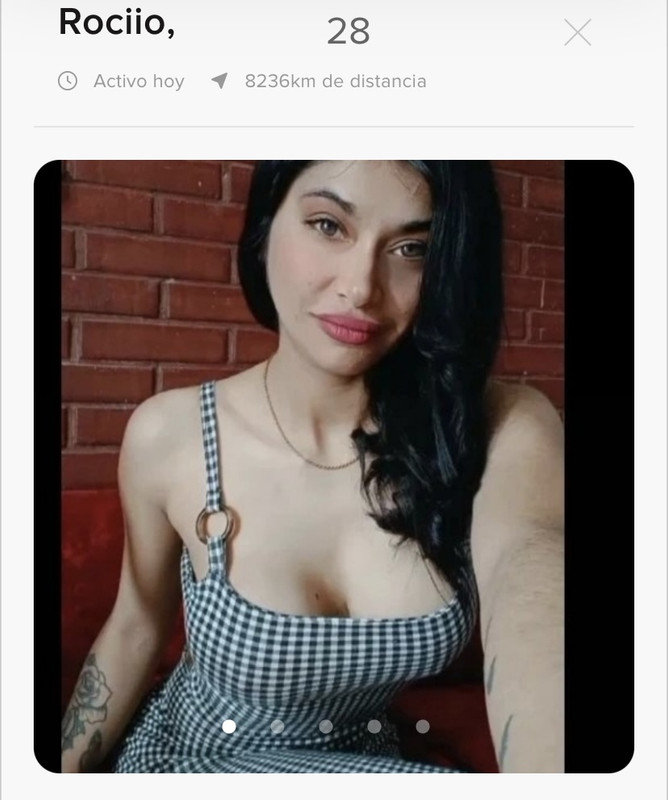Select the third photo indicator dot
Viewport: 668px width, 800px height.
(x=326, y=727)
